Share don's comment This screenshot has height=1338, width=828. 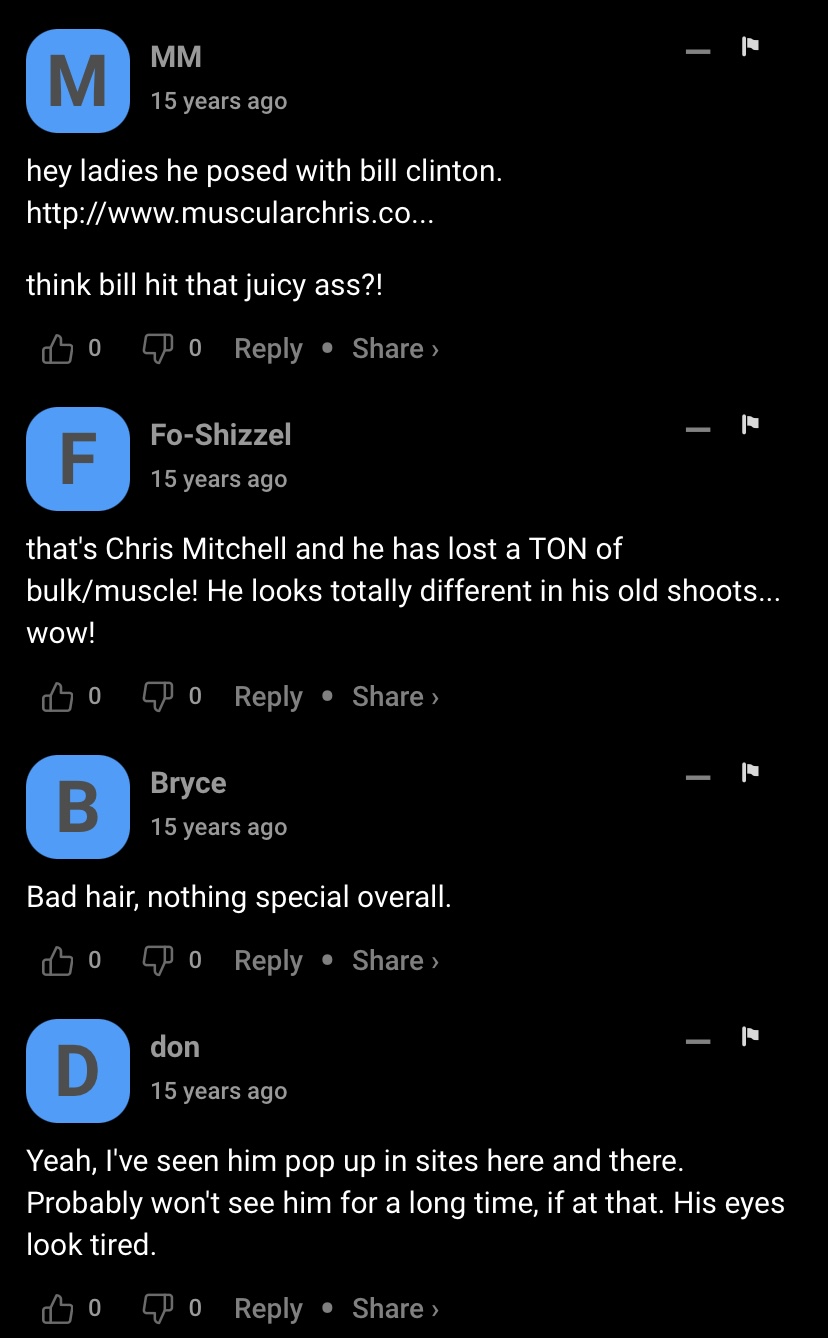[x=394, y=1309]
